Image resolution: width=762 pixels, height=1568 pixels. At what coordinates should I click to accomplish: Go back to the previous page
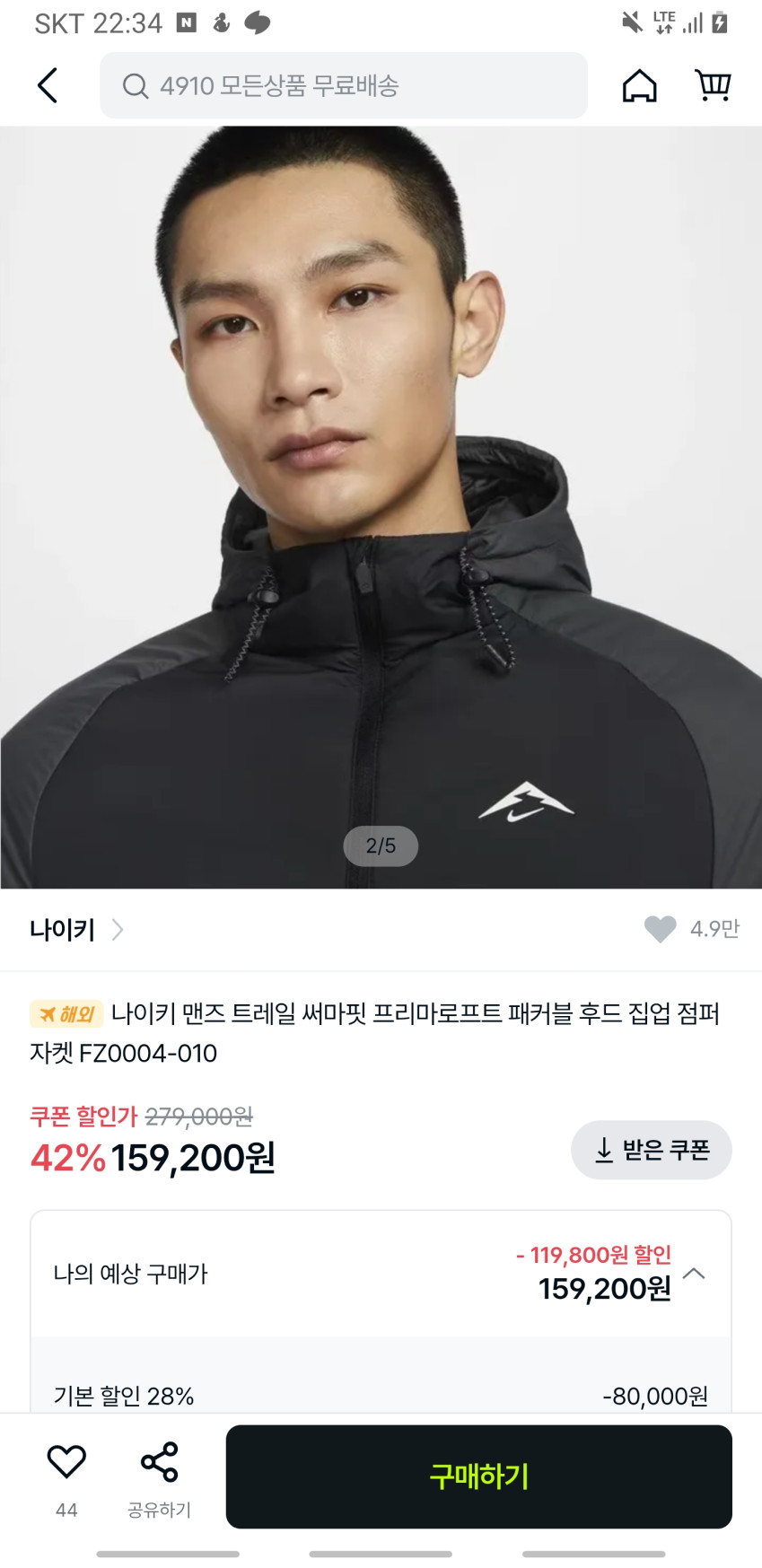(x=48, y=86)
